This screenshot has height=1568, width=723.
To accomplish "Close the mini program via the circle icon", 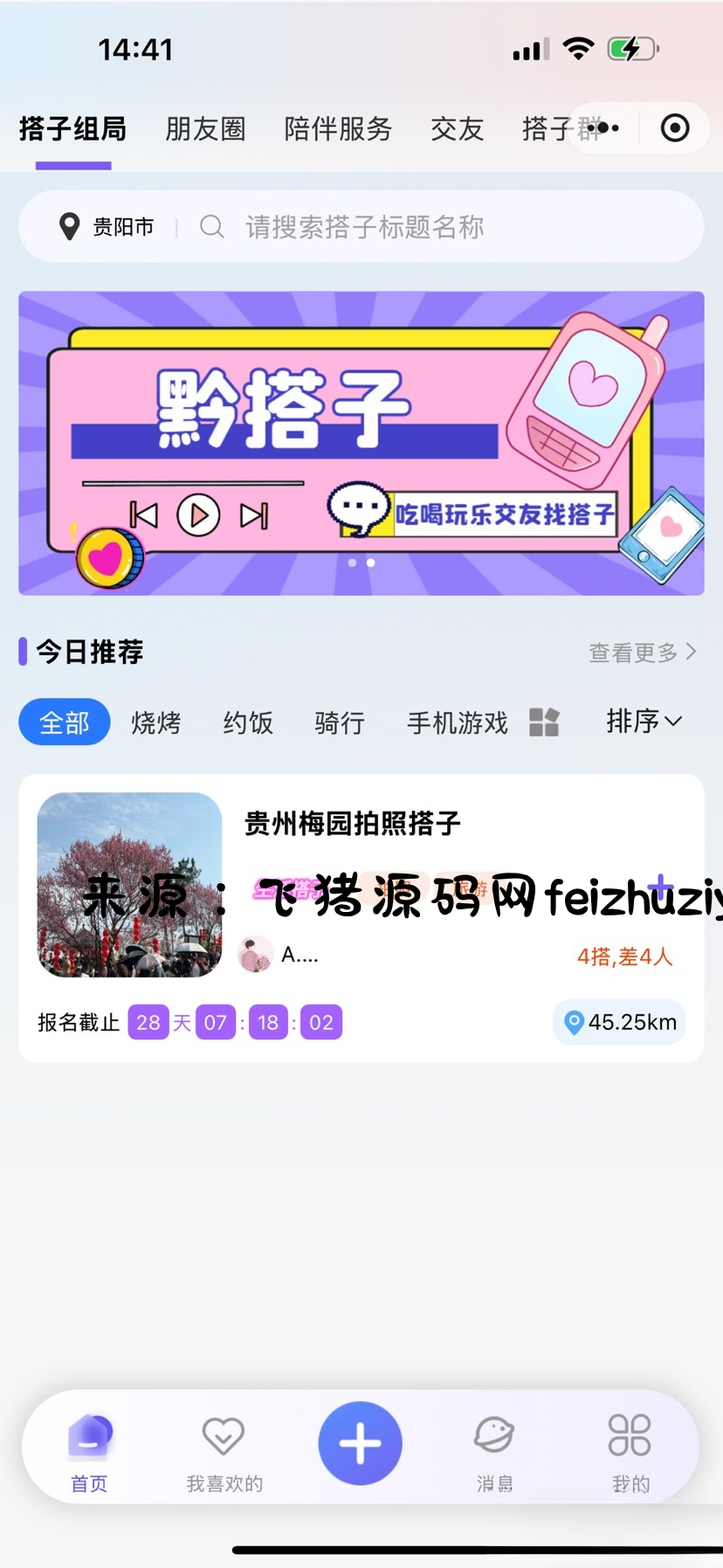I will point(674,128).
